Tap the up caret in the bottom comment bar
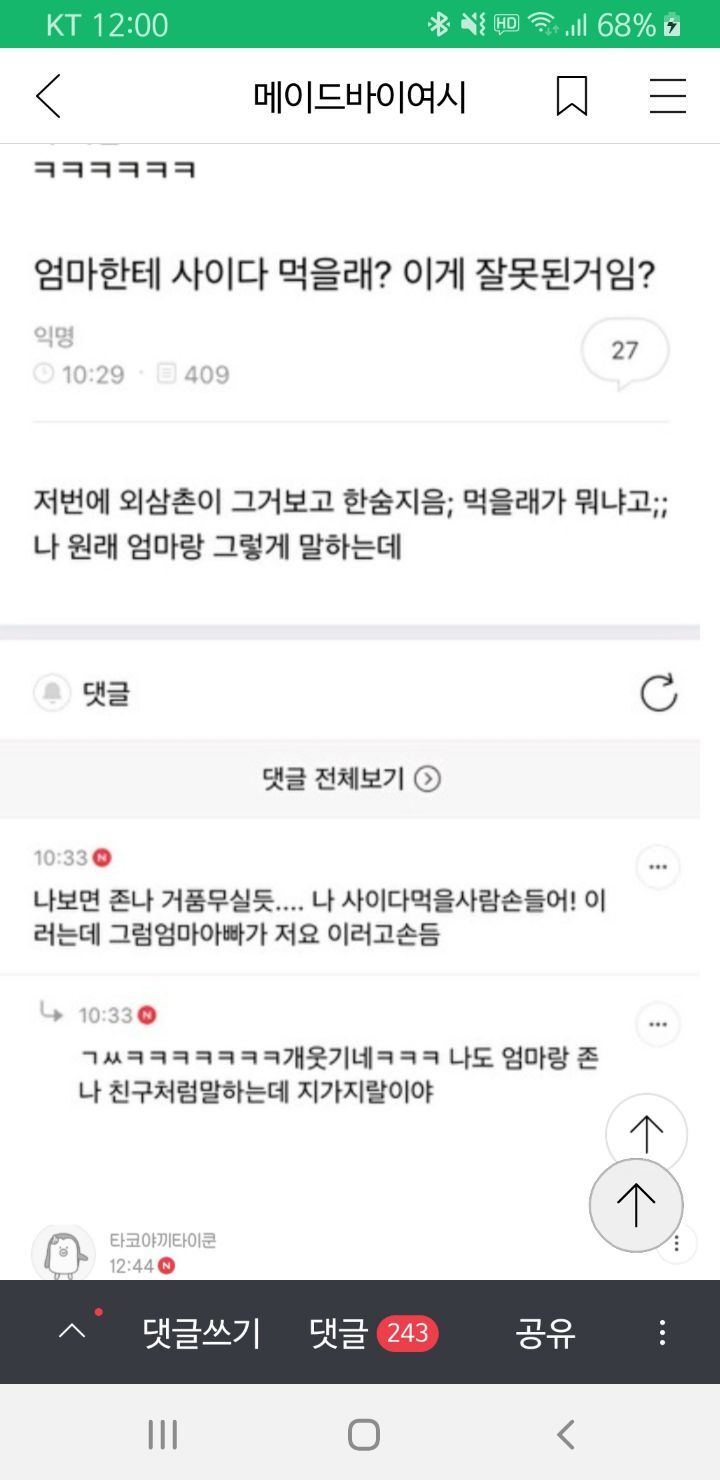This screenshot has height=1480, width=720. point(70,1334)
